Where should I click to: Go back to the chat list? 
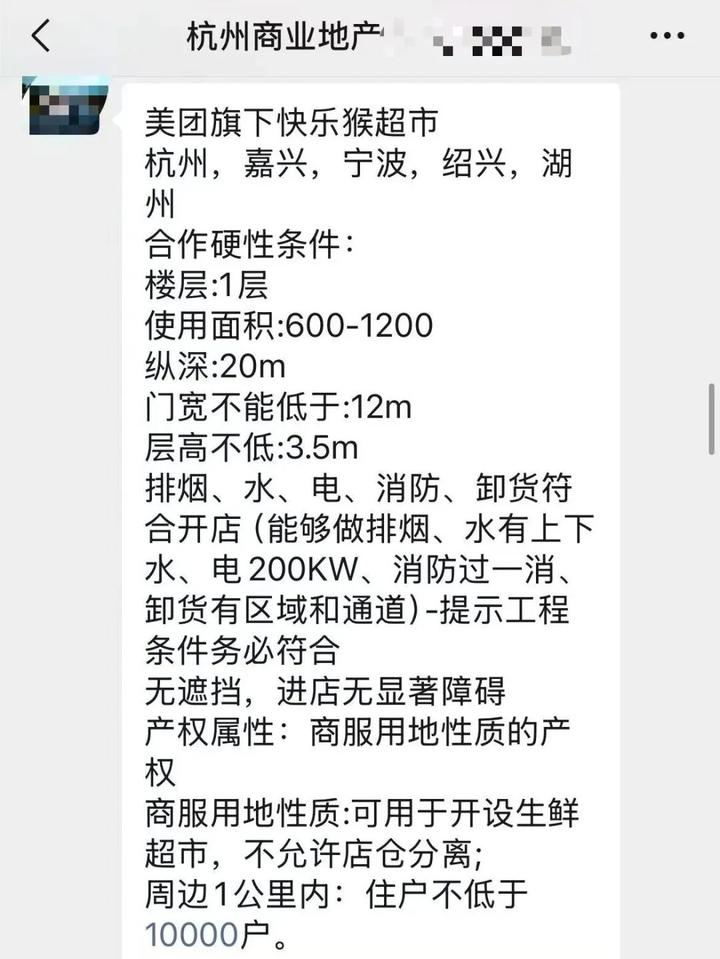[x=40, y=37]
